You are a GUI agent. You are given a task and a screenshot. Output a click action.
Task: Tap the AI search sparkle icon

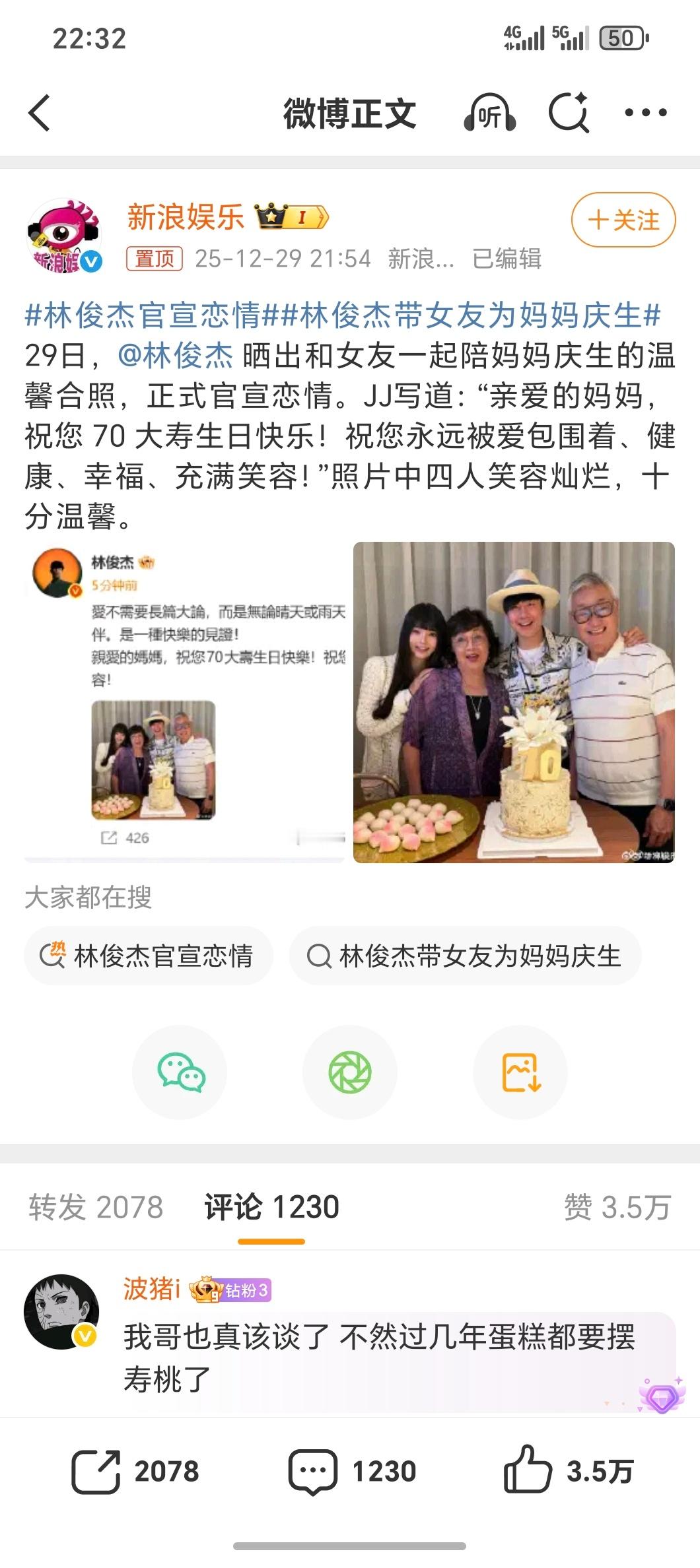tap(569, 112)
